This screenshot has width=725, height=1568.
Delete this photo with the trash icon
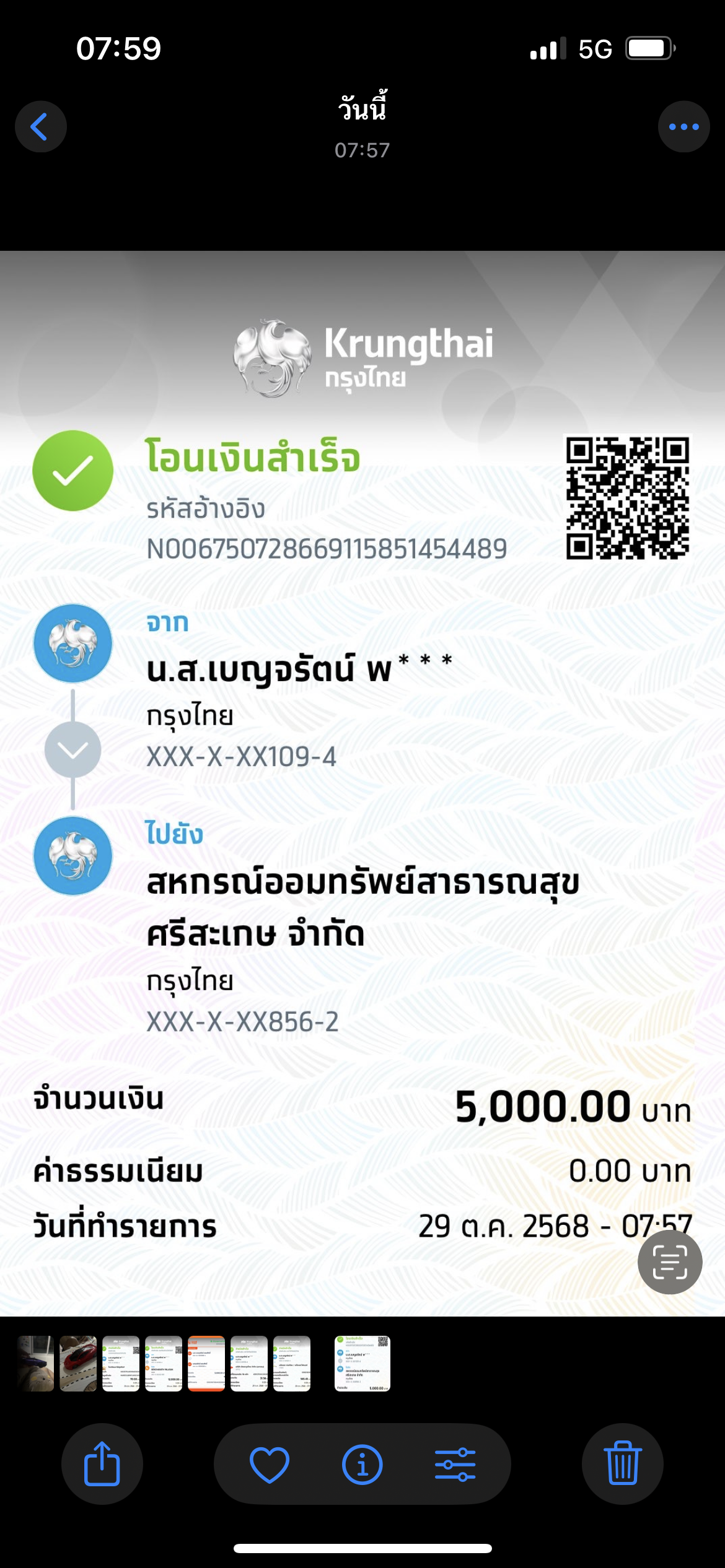click(x=623, y=1464)
